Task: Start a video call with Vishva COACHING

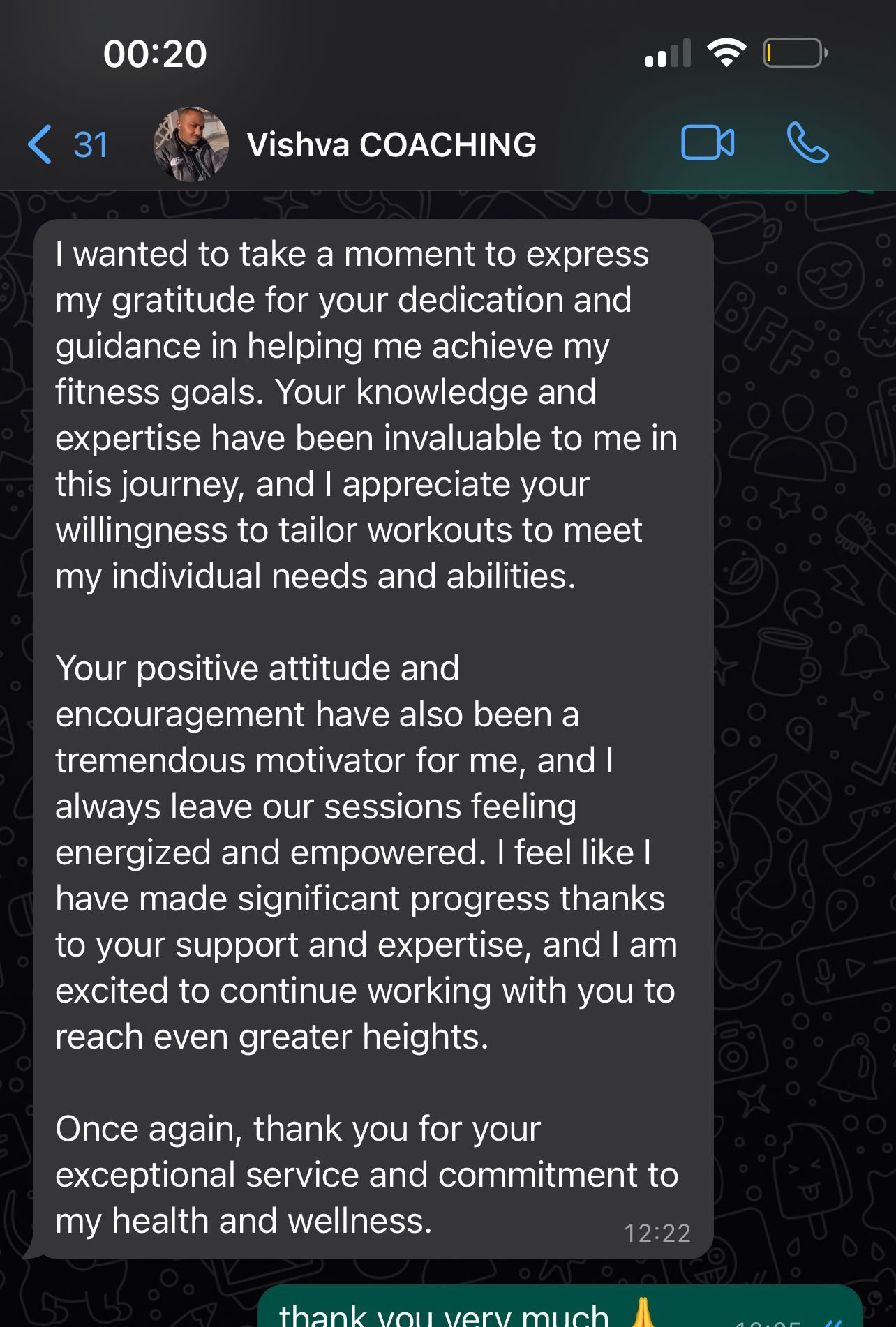Action: pos(707,144)
